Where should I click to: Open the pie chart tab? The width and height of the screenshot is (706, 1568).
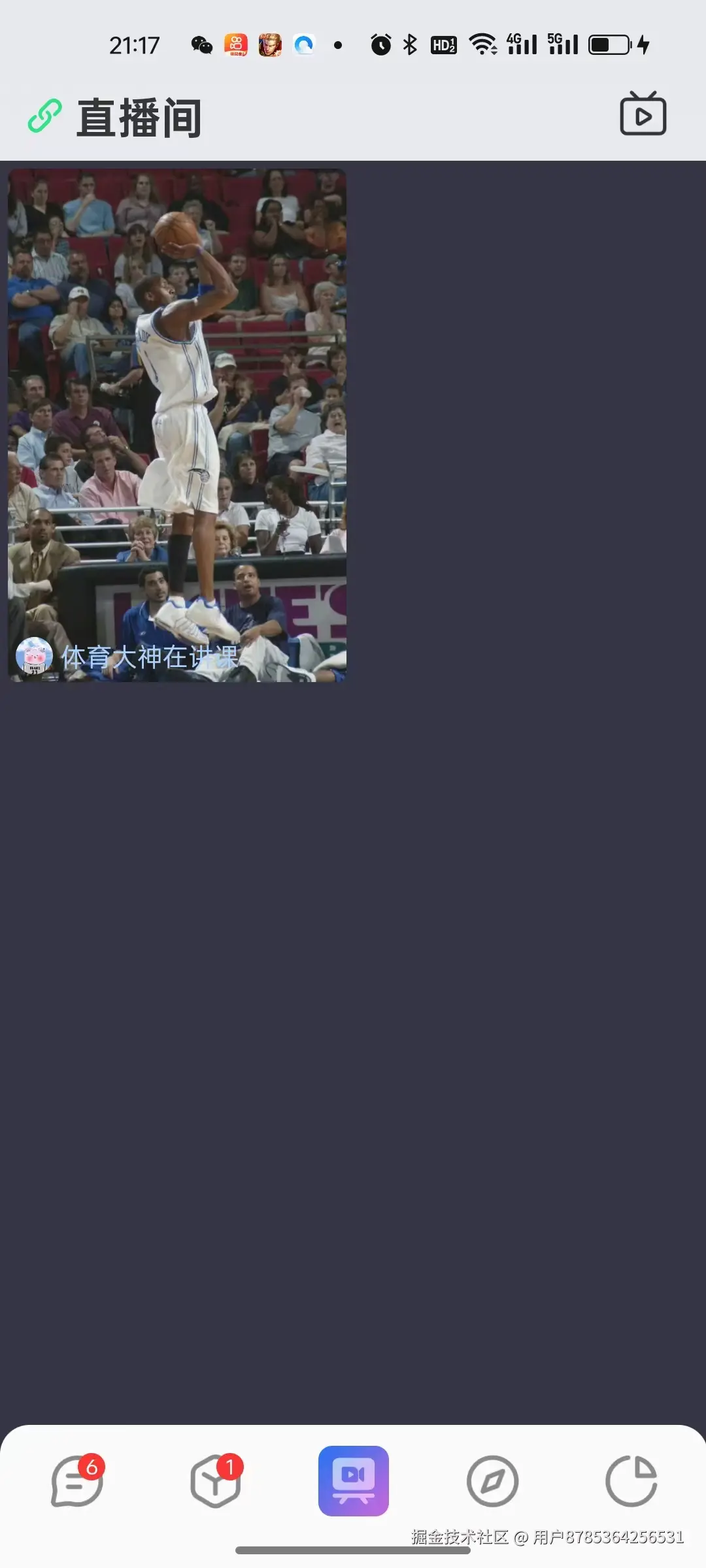631,1482
